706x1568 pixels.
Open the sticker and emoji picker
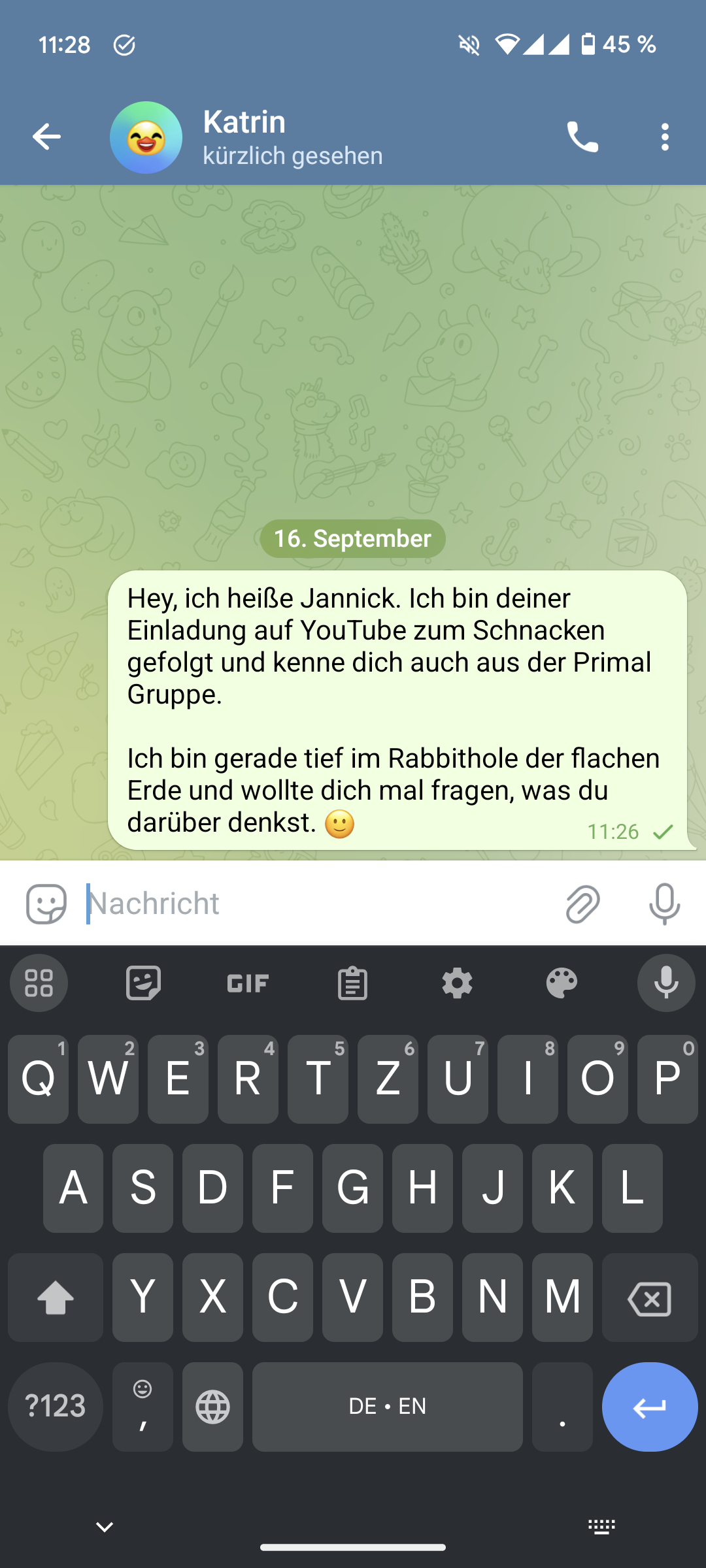tap(46, 904)
